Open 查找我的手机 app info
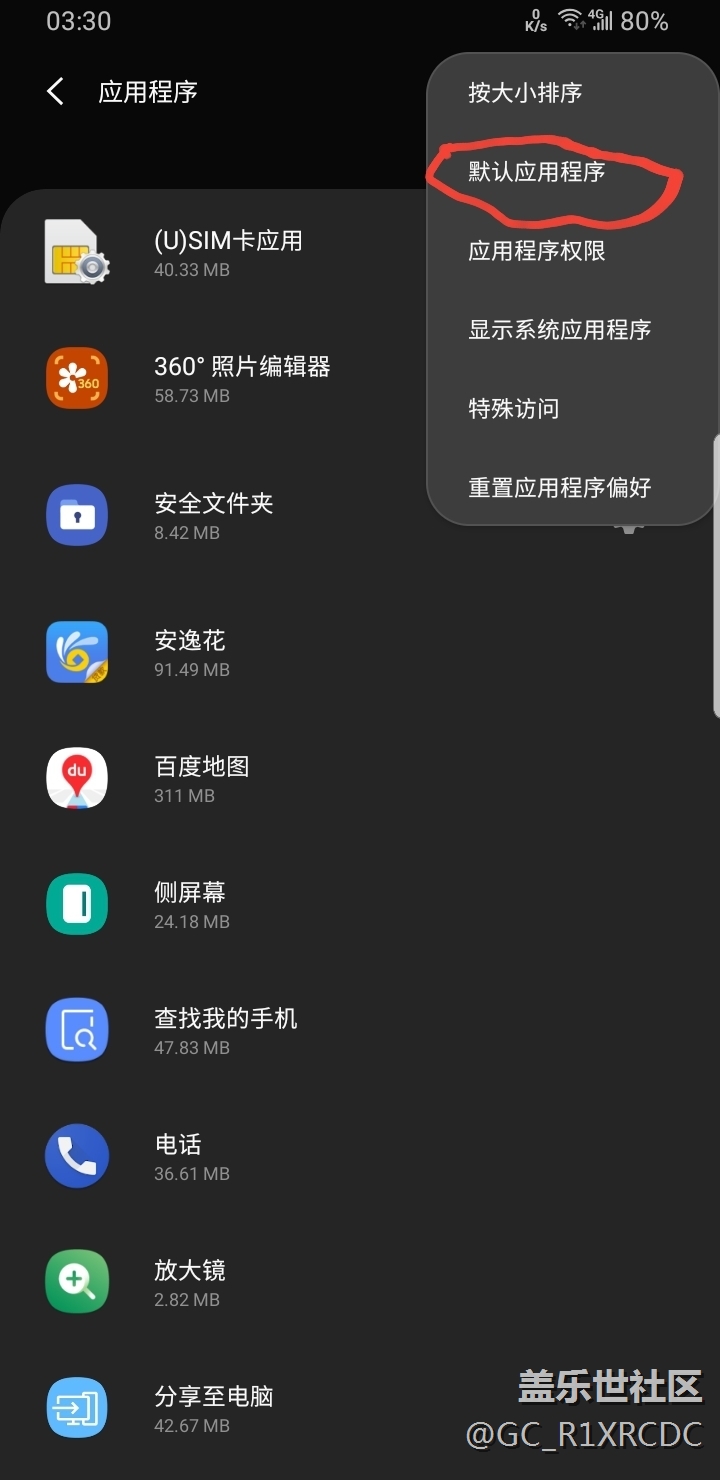Viewport: 720px width, 1480px height. tap(225, 1030)
